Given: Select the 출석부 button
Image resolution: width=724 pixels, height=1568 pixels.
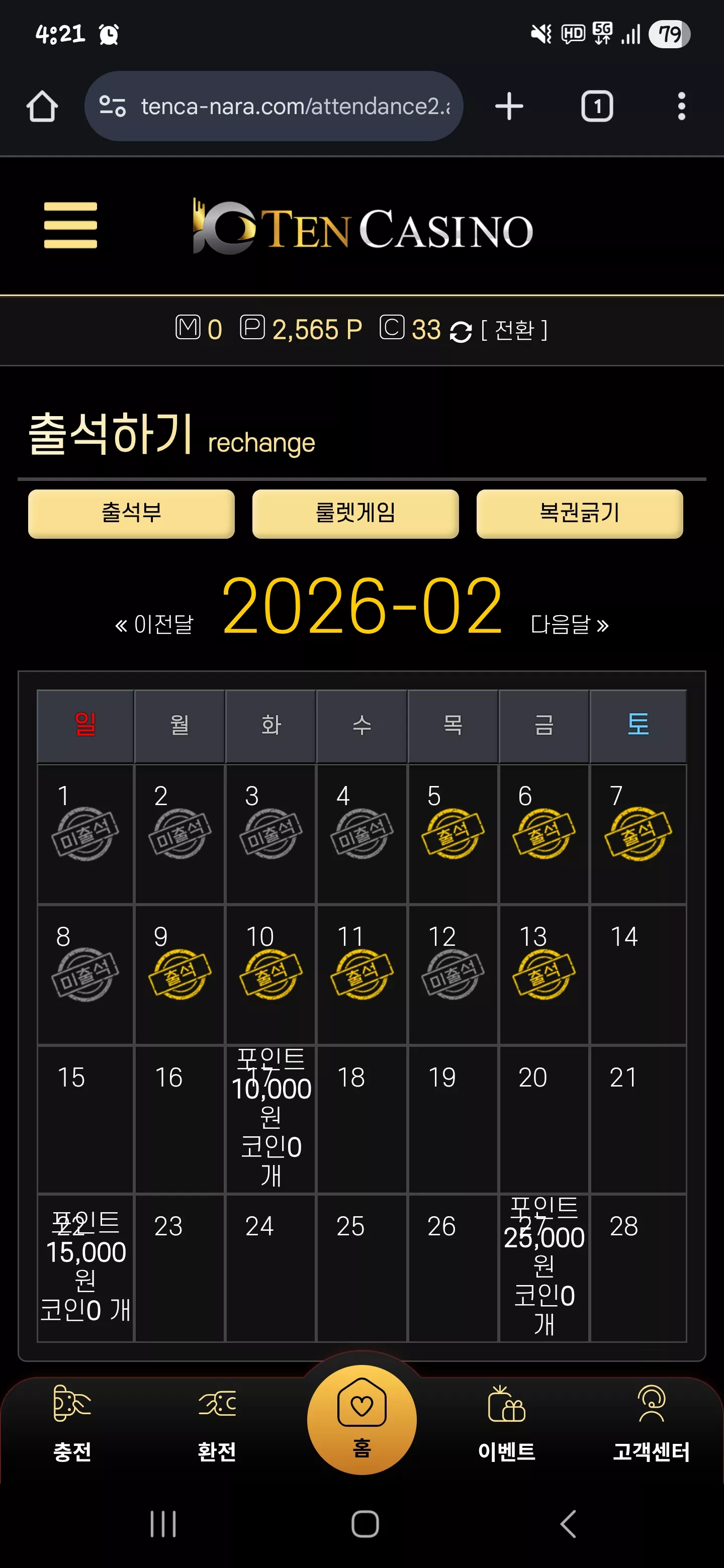Looking at the screenshot, I should (x=131, y=513).
